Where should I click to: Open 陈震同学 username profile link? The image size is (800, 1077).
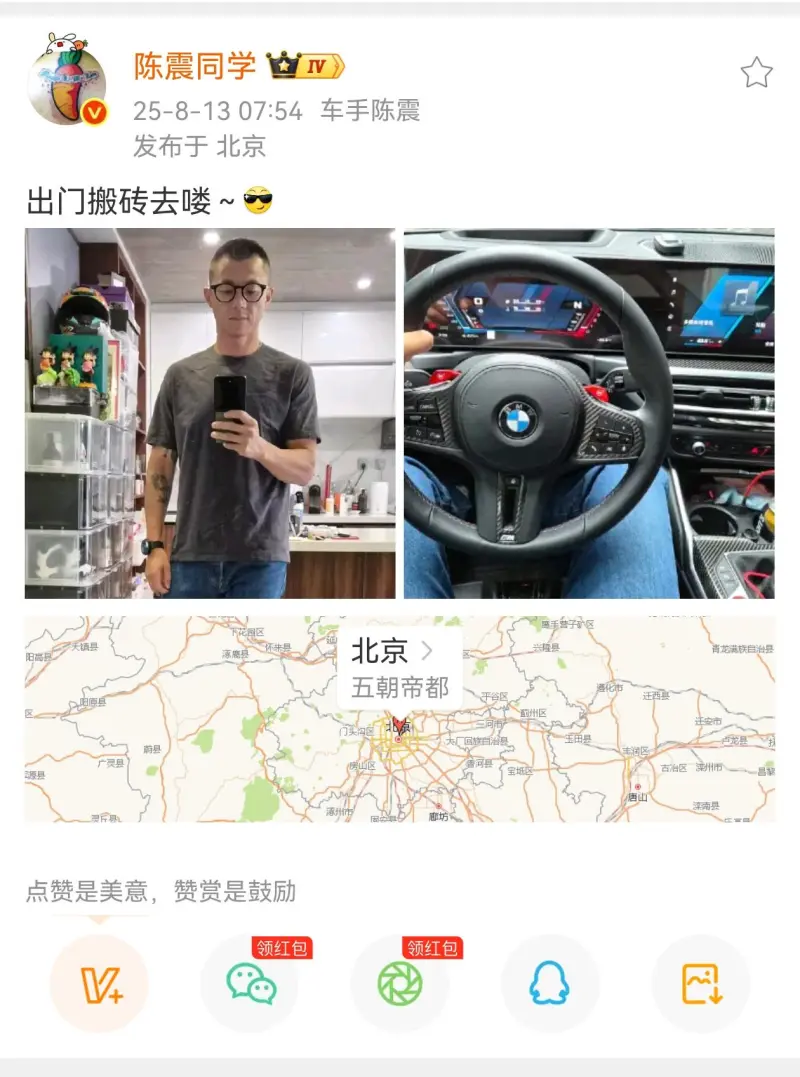198,66
